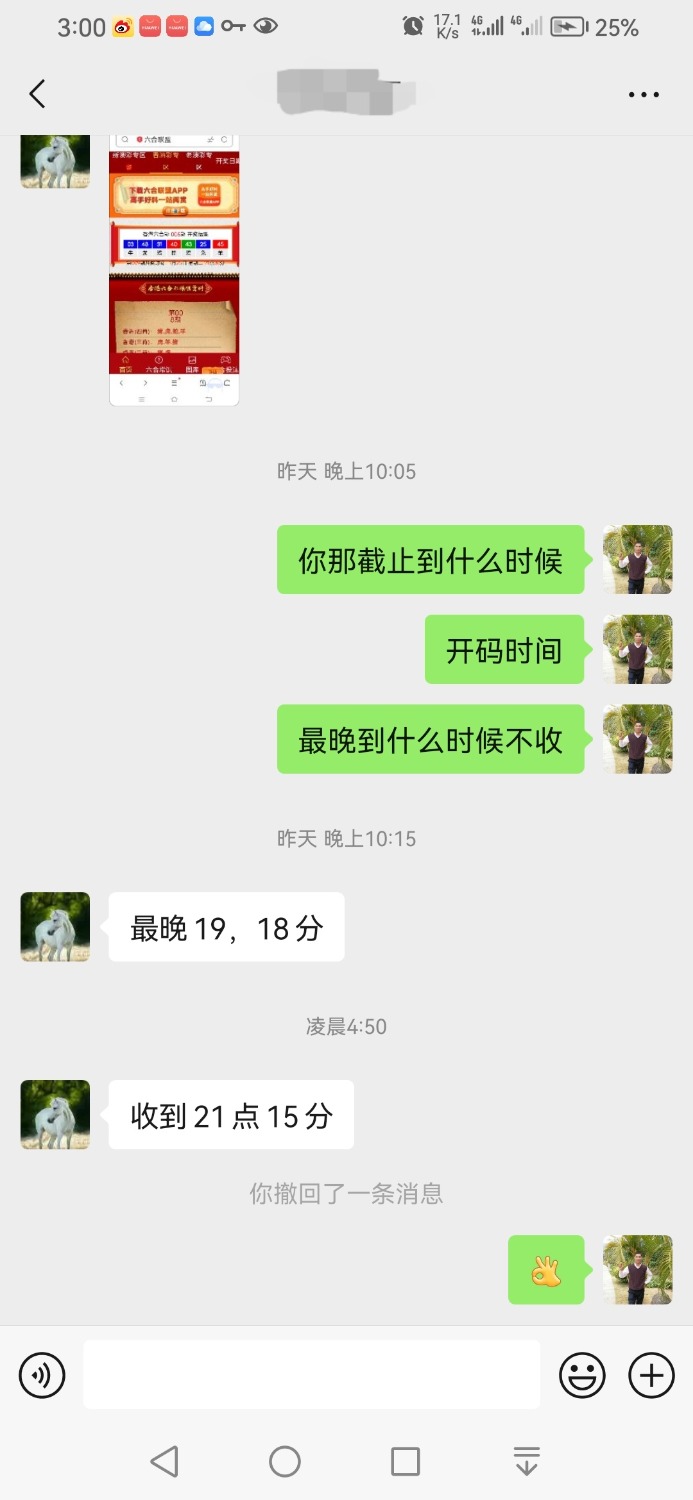Open the emoji sticker panel
693x1500 pixels.
click(x=582, y=1376)
